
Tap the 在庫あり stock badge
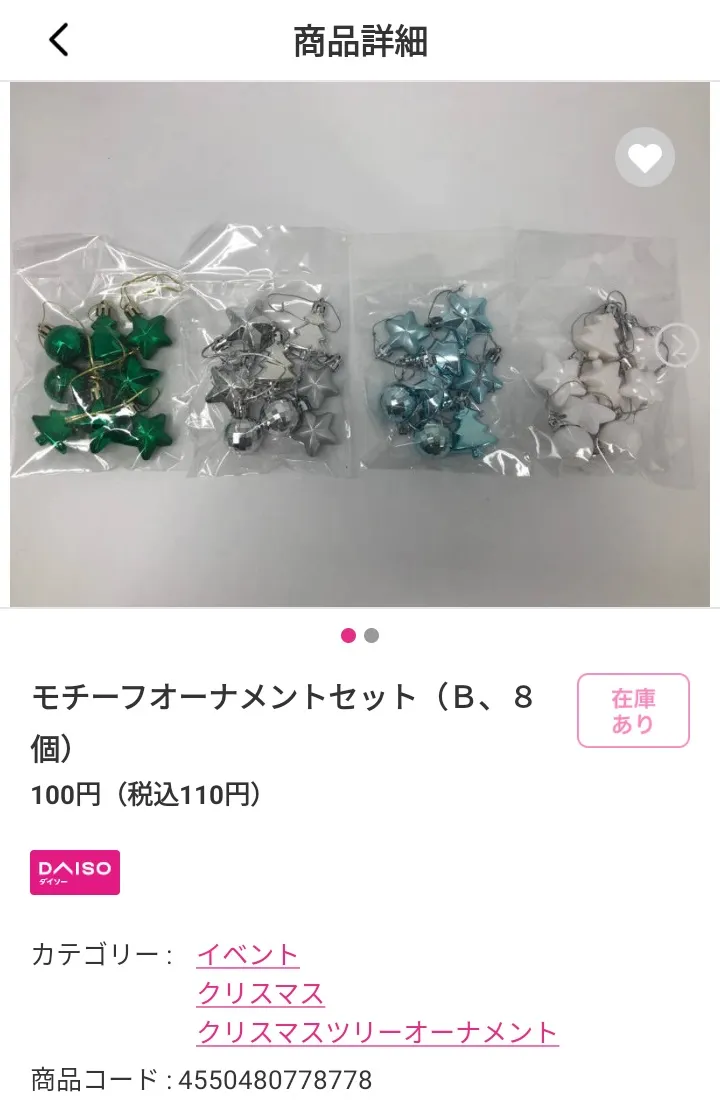pyautogui.click(x=633, y=710)
